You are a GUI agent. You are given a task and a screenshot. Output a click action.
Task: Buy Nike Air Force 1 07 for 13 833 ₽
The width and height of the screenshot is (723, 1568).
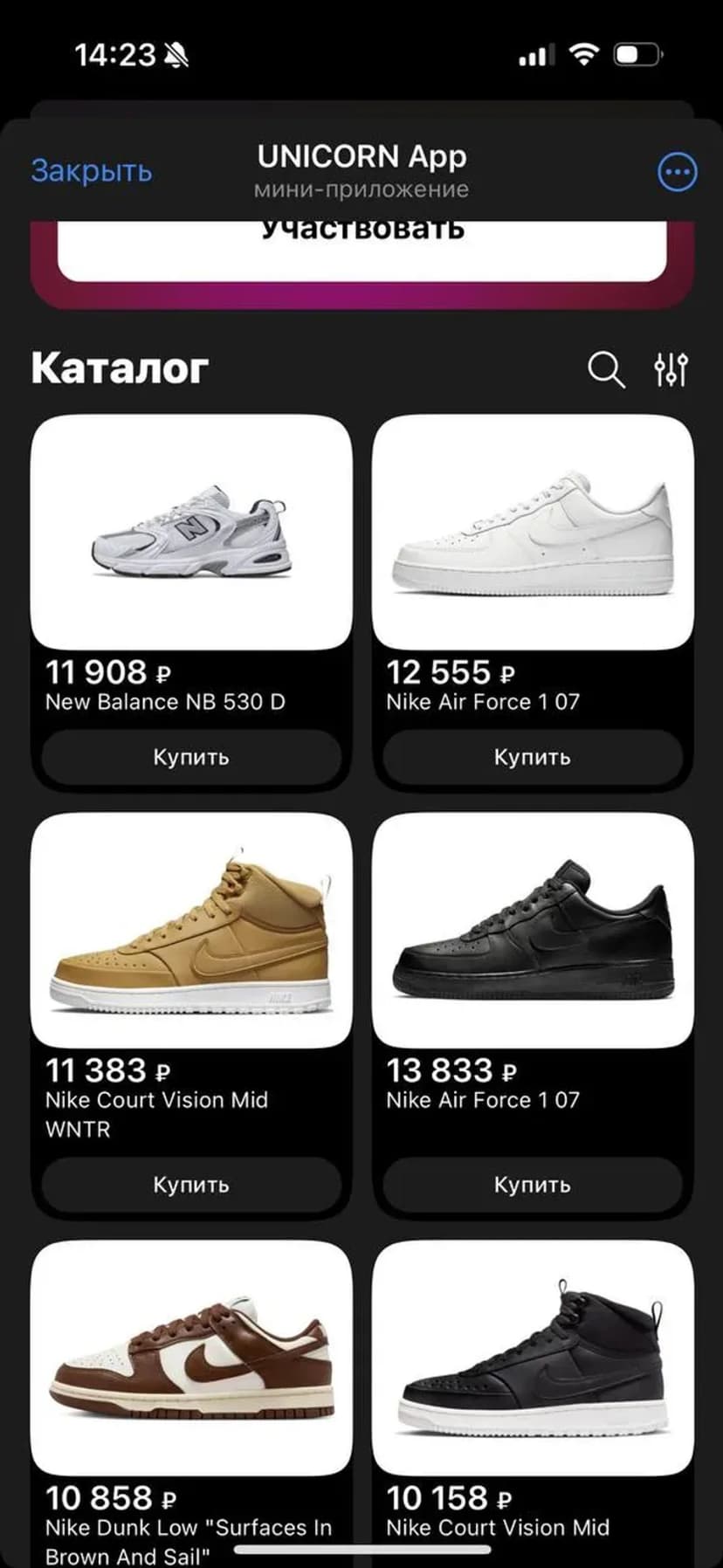tap(533, 1185)
